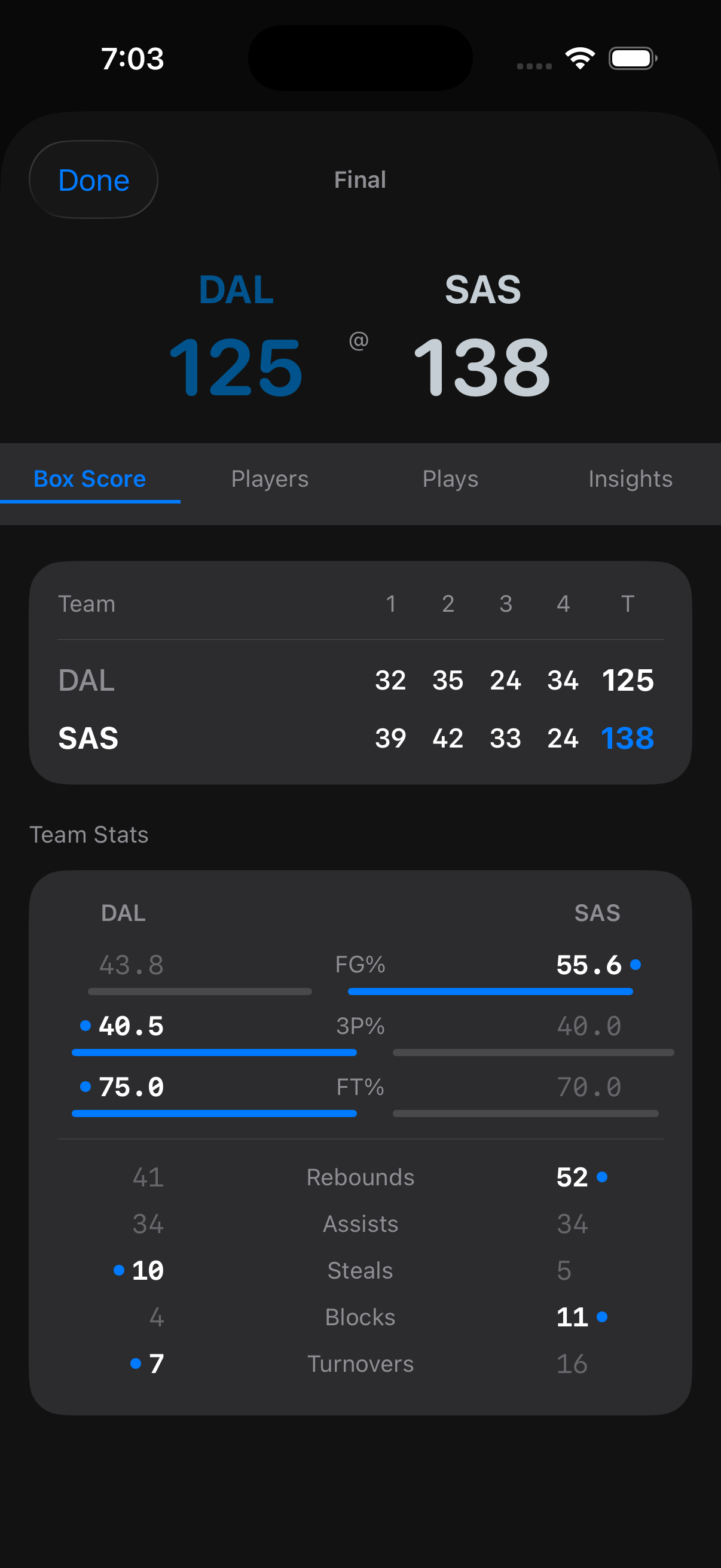Tap SAS's blue FG% progress bar
721x1568 pixels.
490,991
